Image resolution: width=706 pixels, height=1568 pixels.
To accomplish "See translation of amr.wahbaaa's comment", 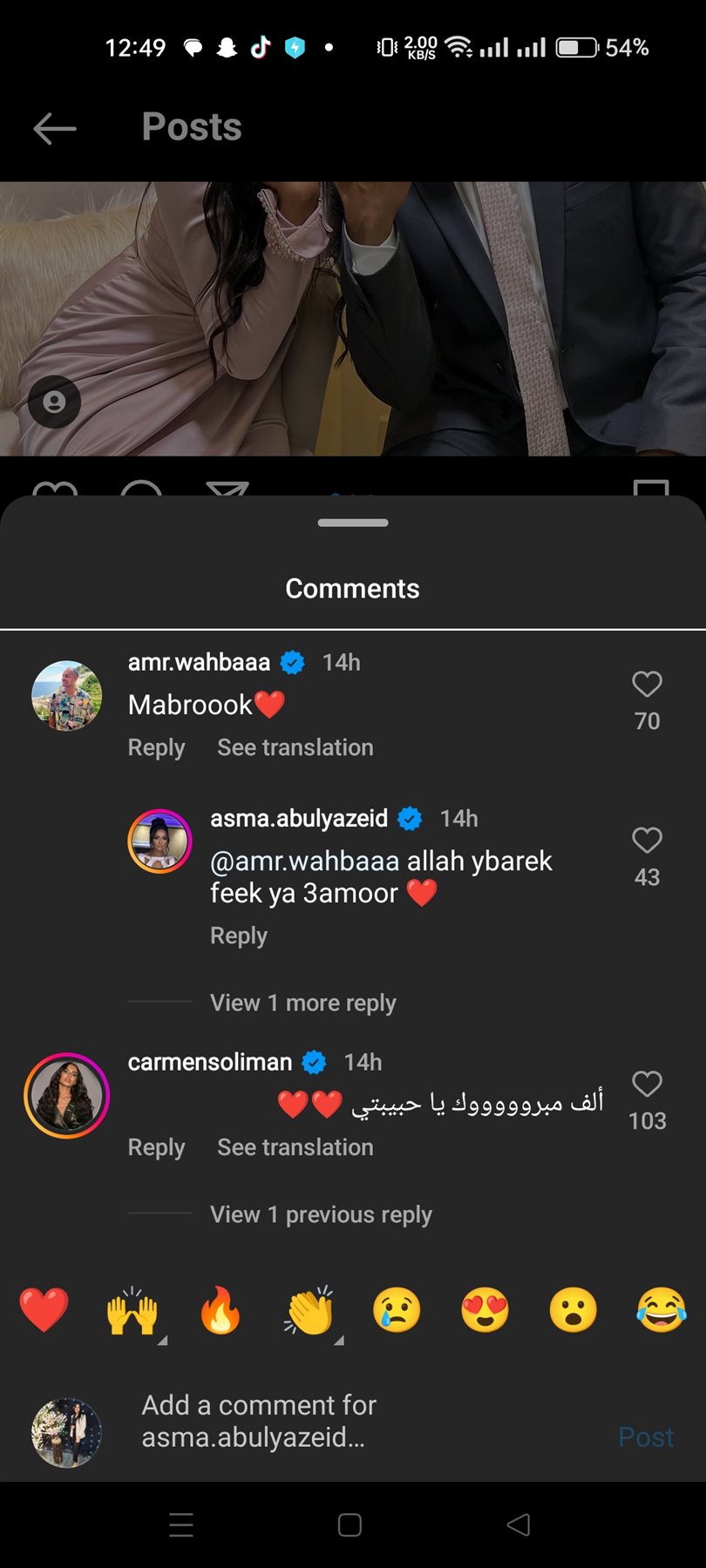I will (x=295, y=747).
